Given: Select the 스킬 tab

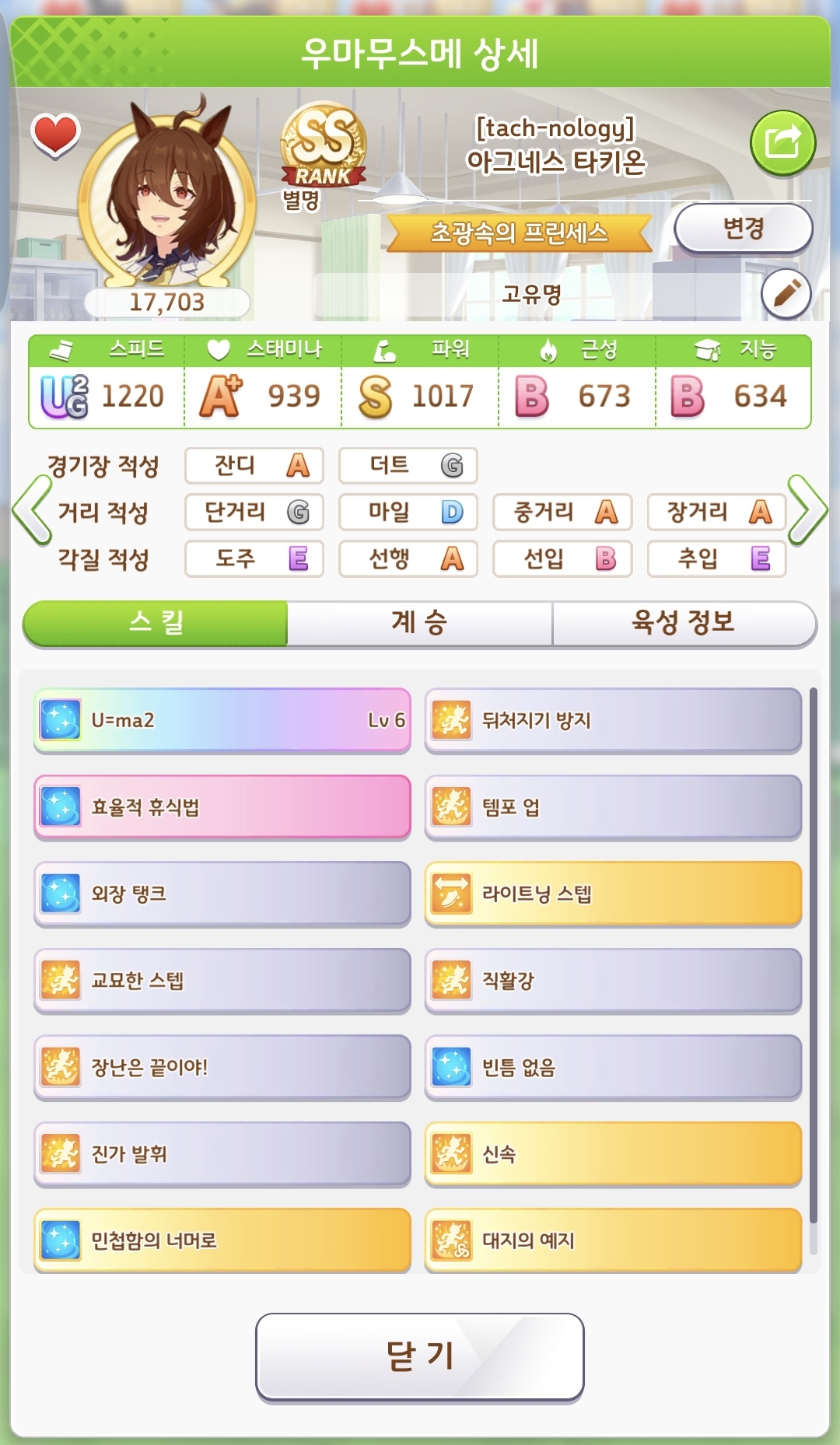Looking at the screenshot, I should (156, 623).
